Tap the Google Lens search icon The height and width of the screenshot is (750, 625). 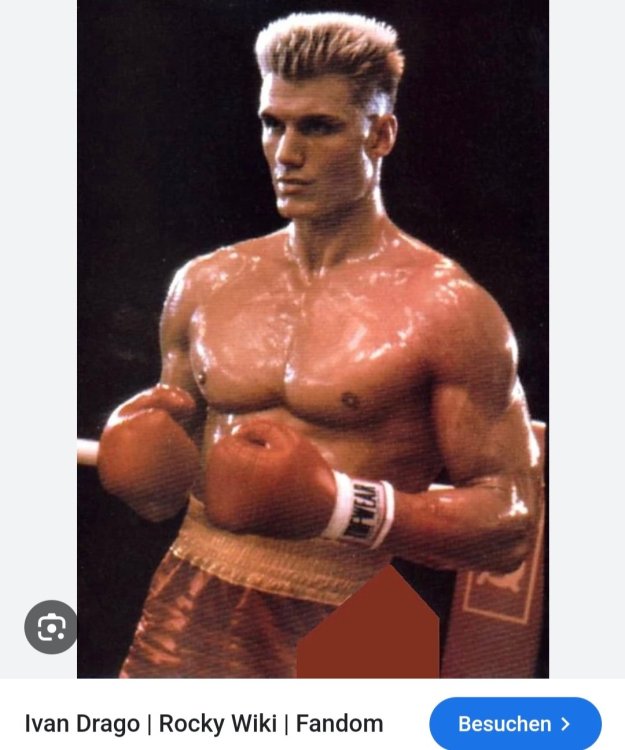pos(51,627)
